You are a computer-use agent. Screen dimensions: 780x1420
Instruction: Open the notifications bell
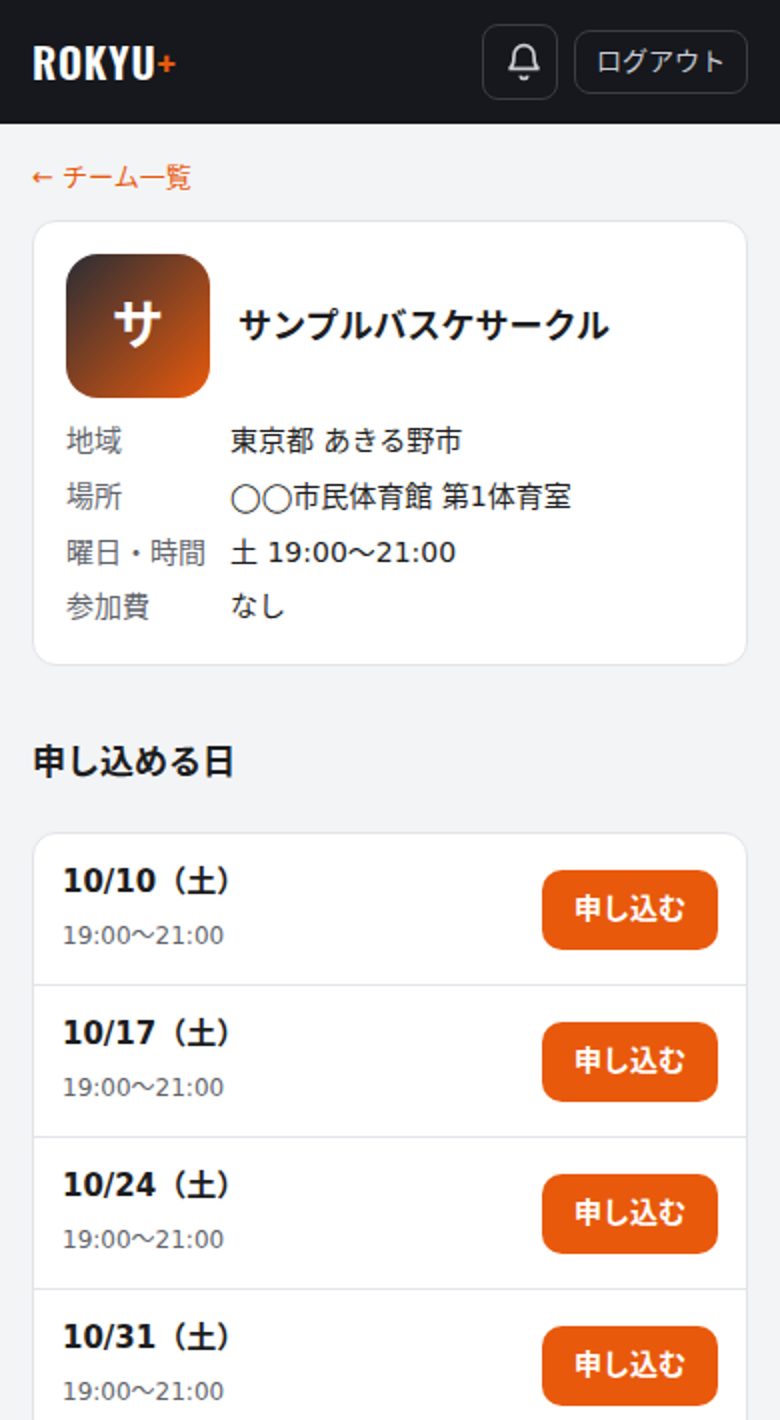click(x=520, y=62)
